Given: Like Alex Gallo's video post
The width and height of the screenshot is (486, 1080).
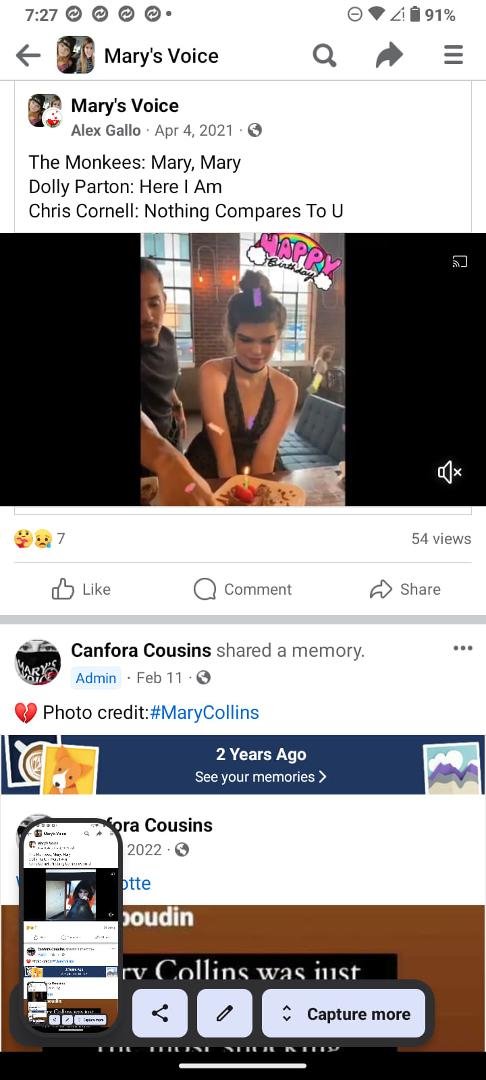Looking at the screenshot, I should (x=81, y=589).
